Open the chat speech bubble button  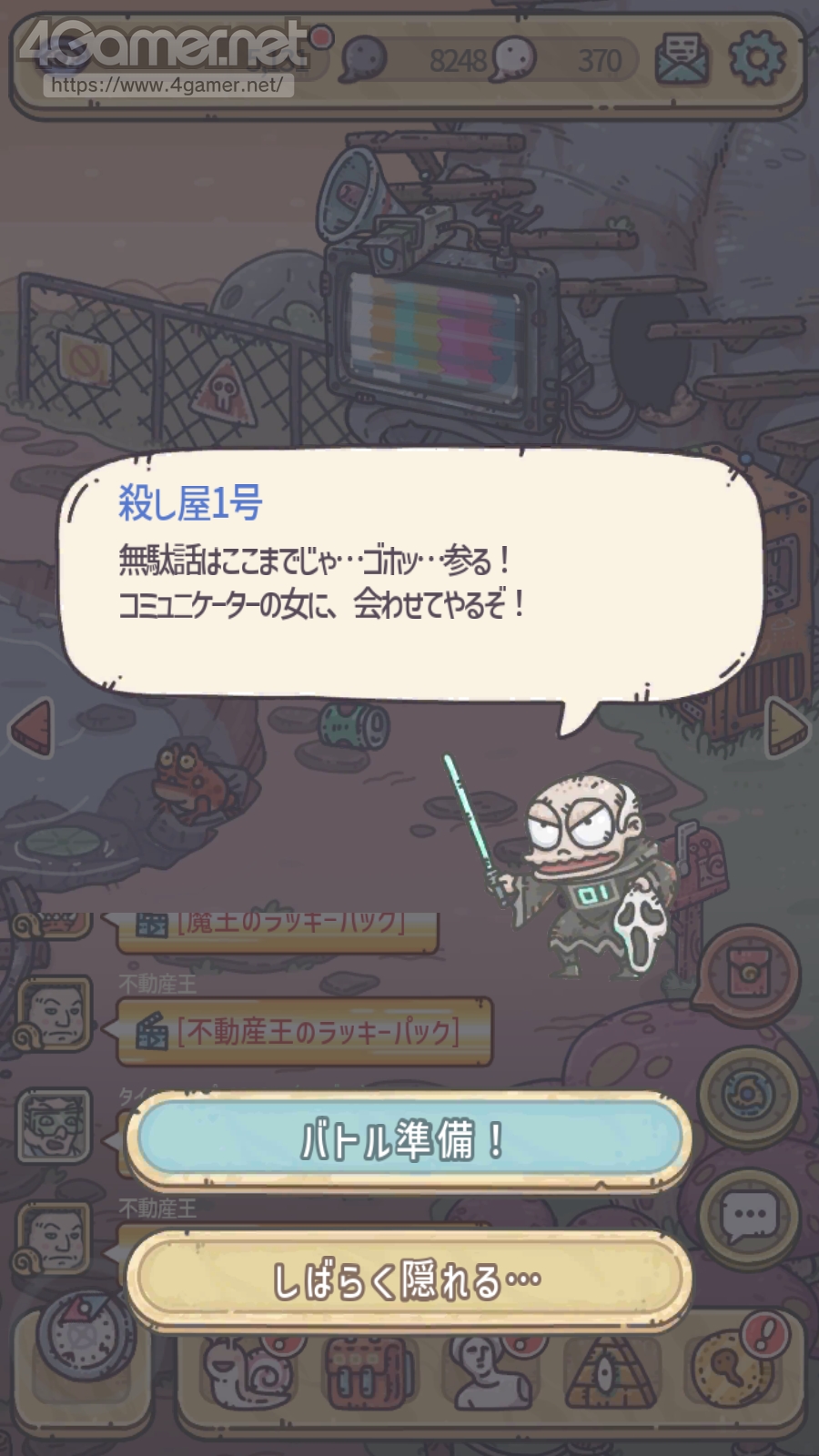point(748,1217)
